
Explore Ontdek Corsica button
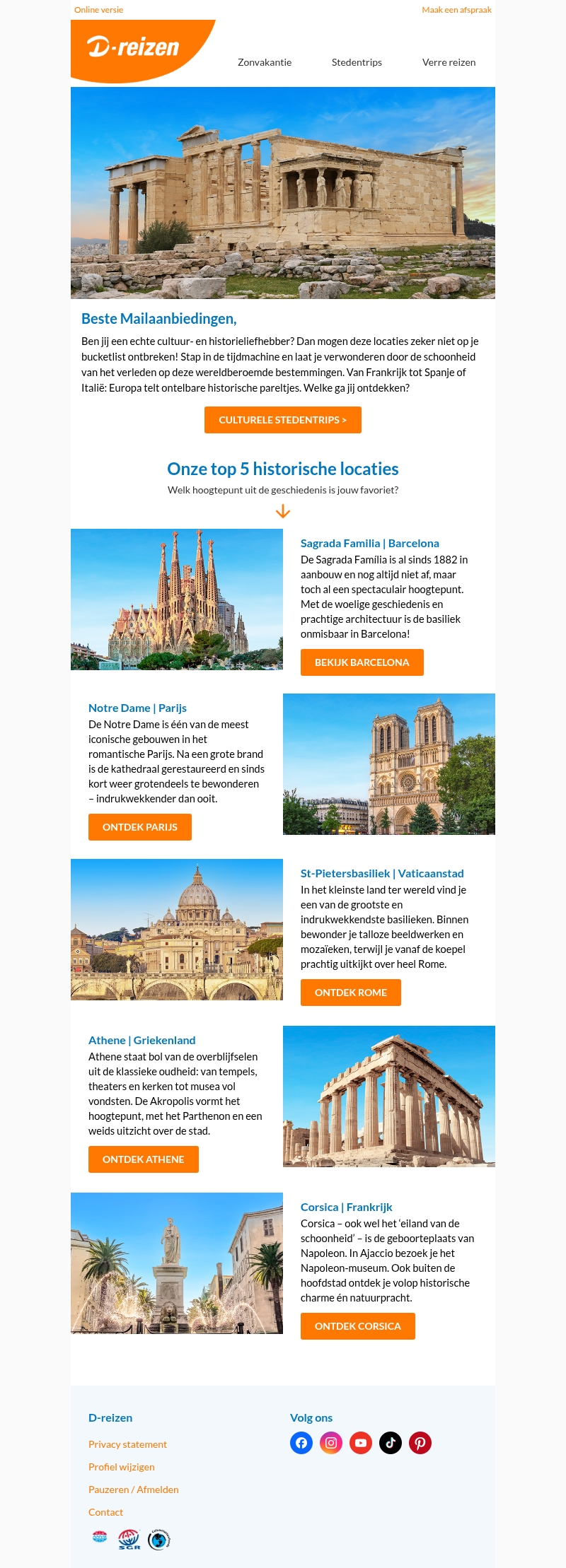357,1326
